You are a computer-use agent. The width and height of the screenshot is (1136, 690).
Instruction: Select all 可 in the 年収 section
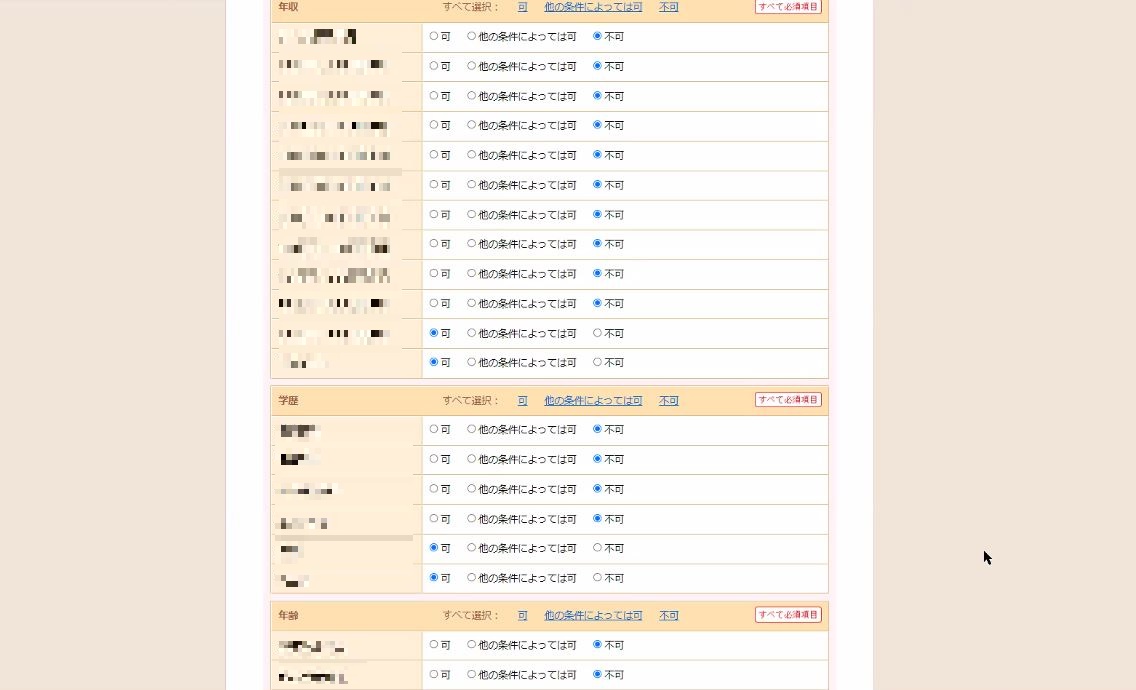point(522,7)
